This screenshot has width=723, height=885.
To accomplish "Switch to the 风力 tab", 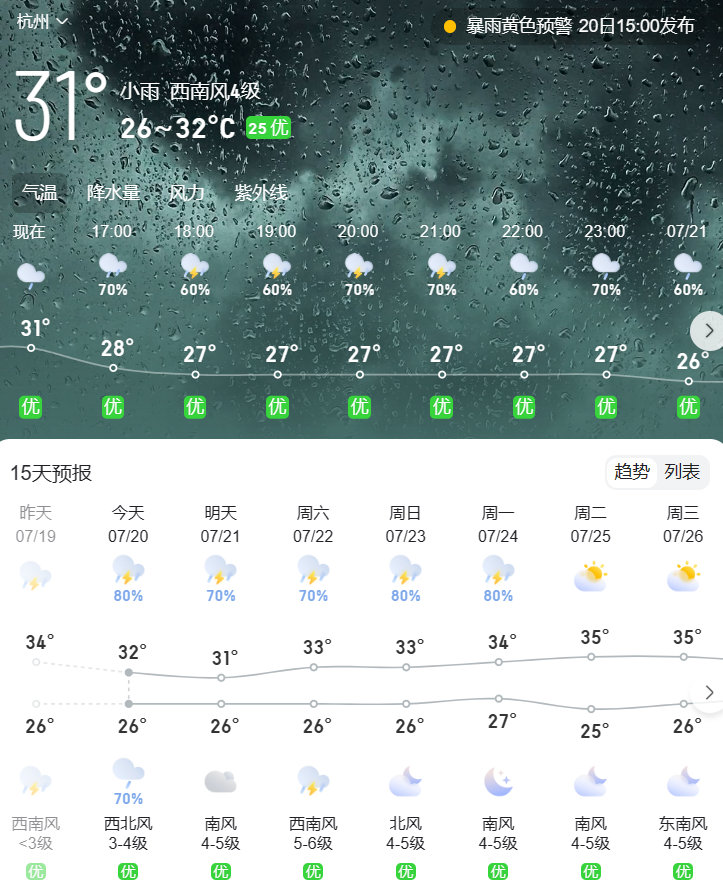I will [186, 193].
